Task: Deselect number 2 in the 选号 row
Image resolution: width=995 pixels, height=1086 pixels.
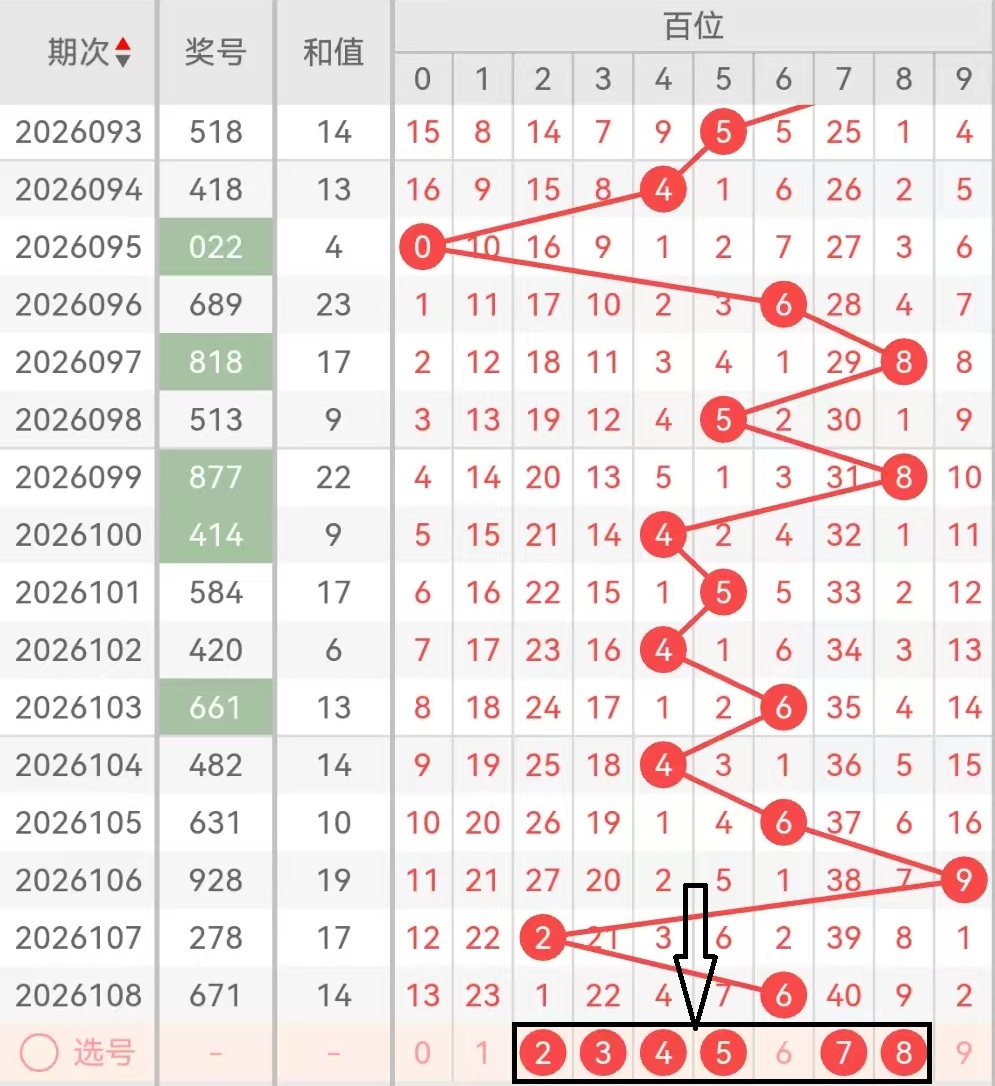Action: click(543, 1052)
